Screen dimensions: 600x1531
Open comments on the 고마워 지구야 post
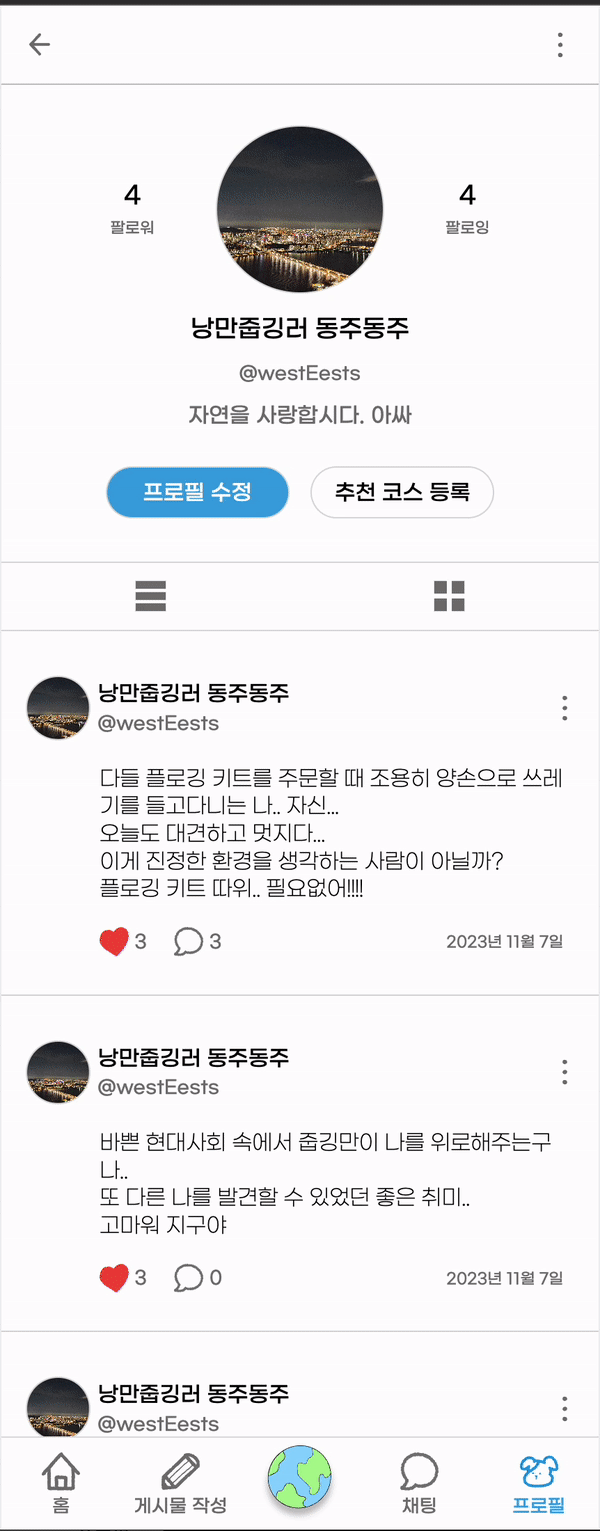[x=188, y=1277]
